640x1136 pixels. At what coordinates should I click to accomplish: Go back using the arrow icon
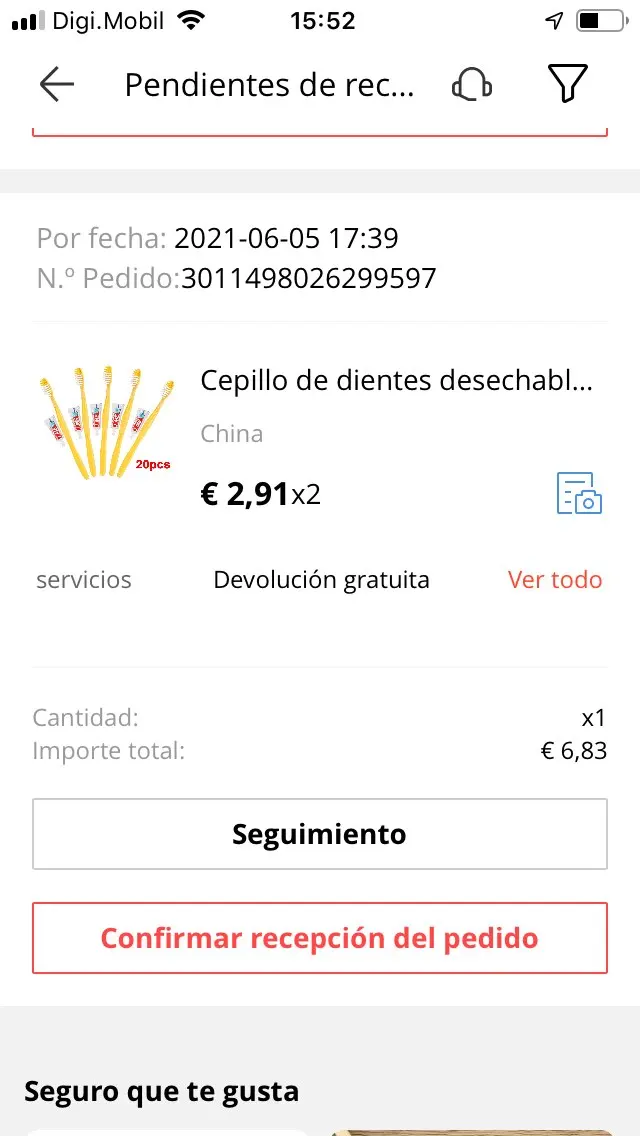[57, 85]
